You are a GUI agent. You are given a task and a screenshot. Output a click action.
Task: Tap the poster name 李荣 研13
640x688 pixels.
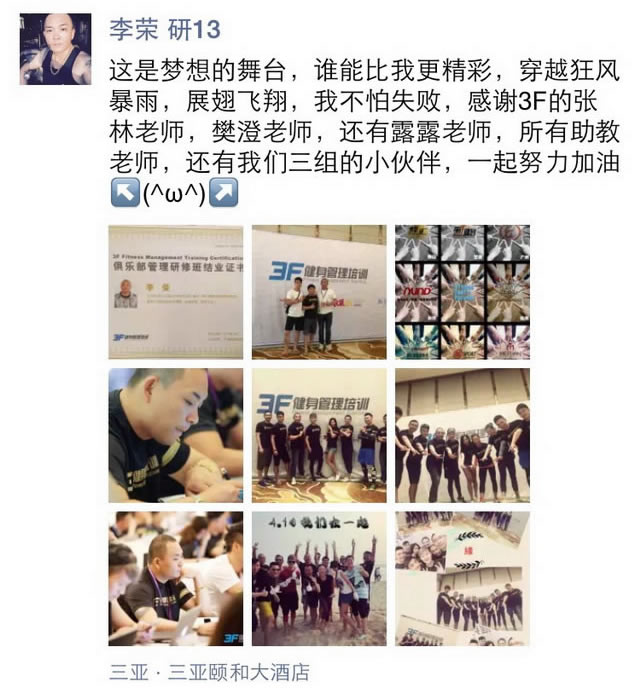[164, 29]
